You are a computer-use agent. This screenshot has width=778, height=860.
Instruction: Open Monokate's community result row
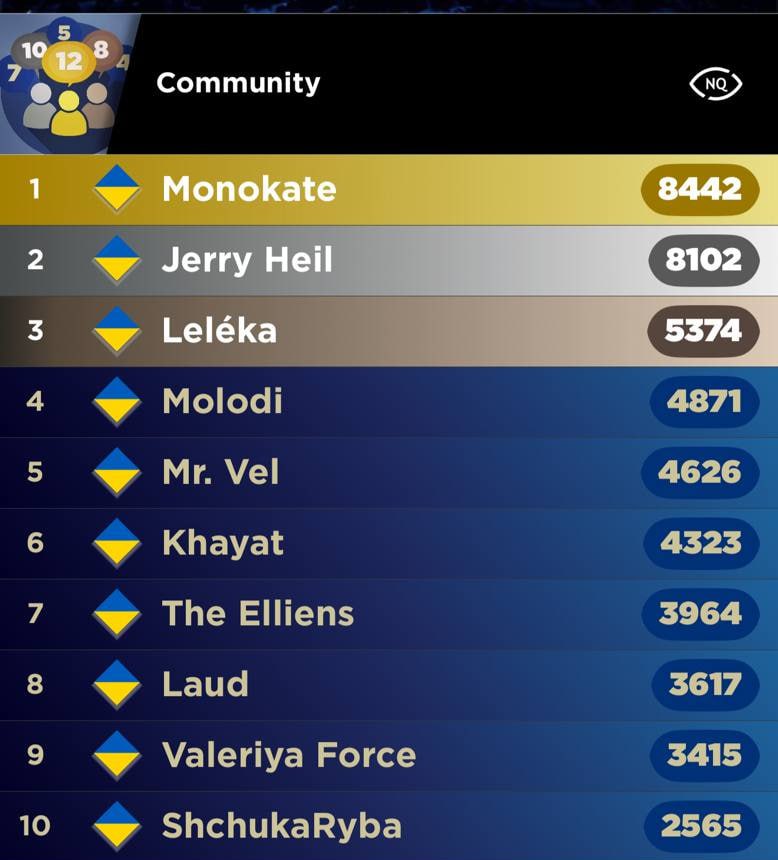click(x=389, y=189)
